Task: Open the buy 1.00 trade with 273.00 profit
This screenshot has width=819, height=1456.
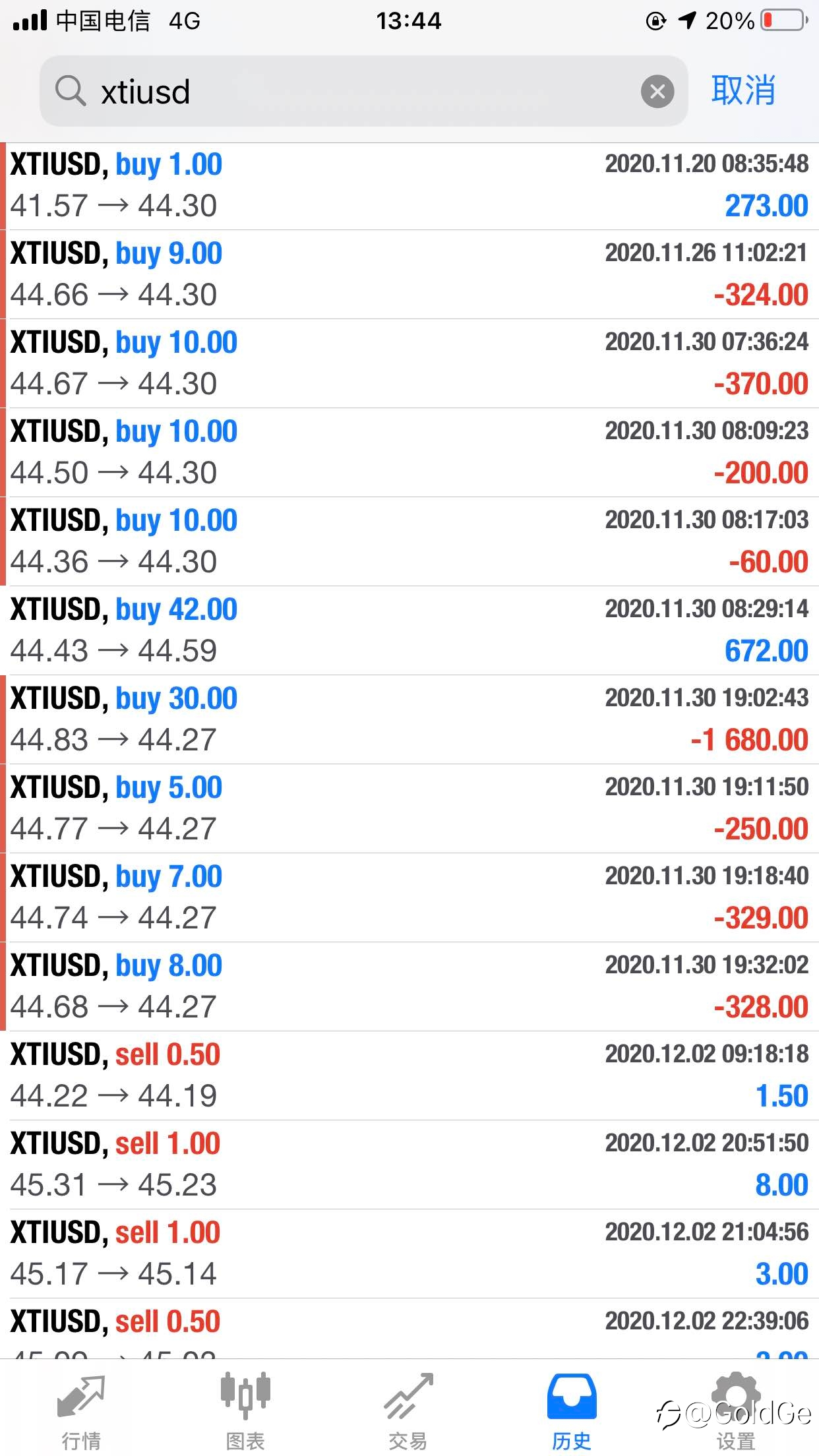Action: (409, 186)
